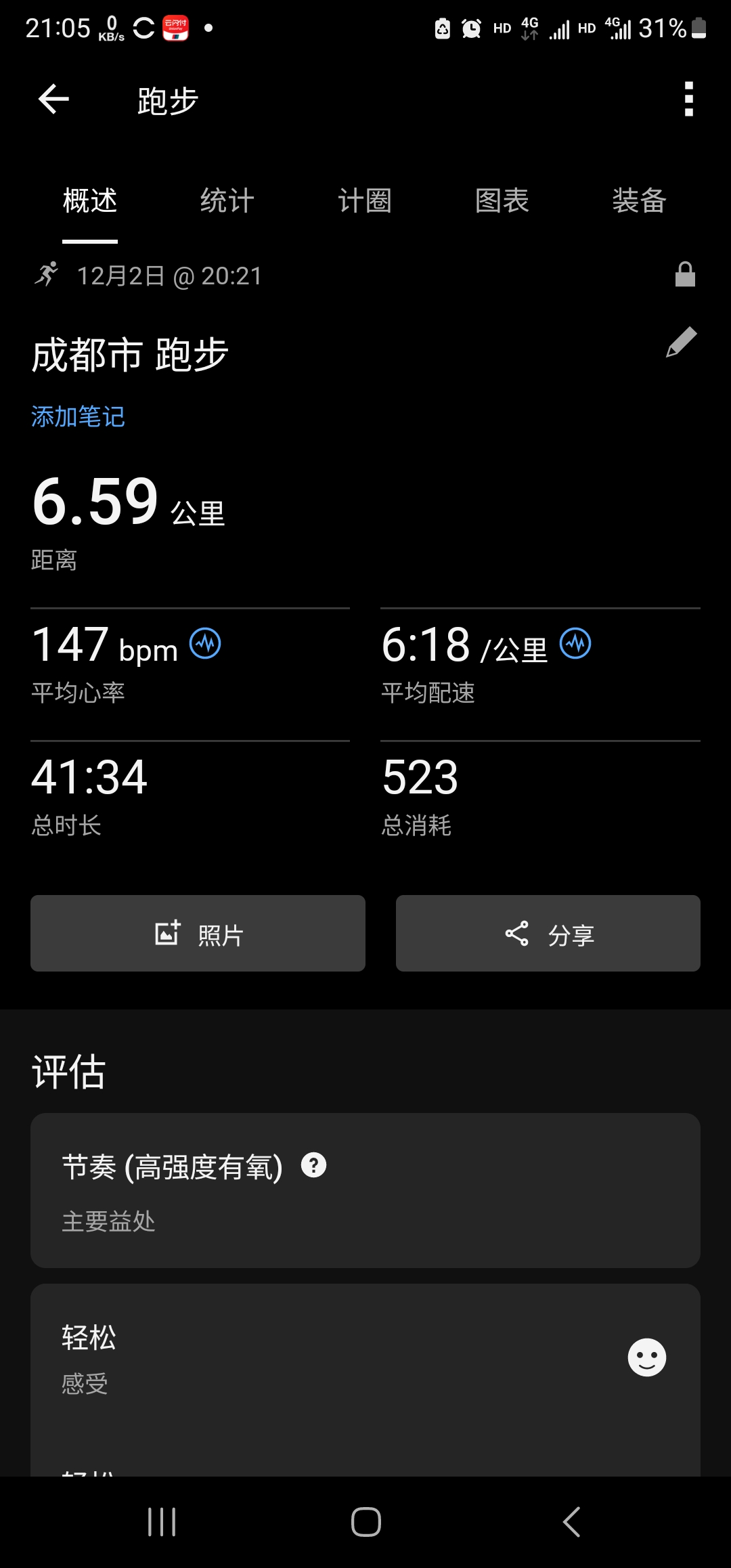Viewport: 731px width, 1568px height.
Task: Go back using the top arrow
Action: point(54,100)
